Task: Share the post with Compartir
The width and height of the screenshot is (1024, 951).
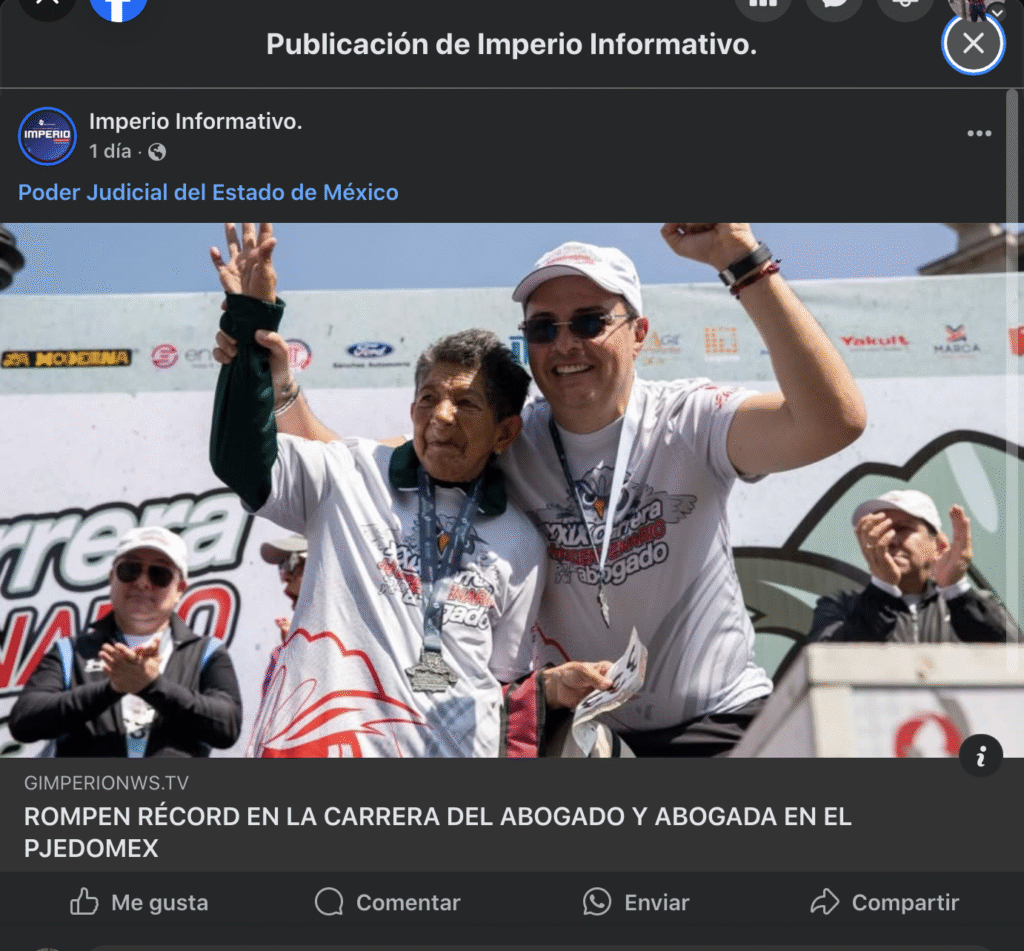Action: [x=884, y=902]
